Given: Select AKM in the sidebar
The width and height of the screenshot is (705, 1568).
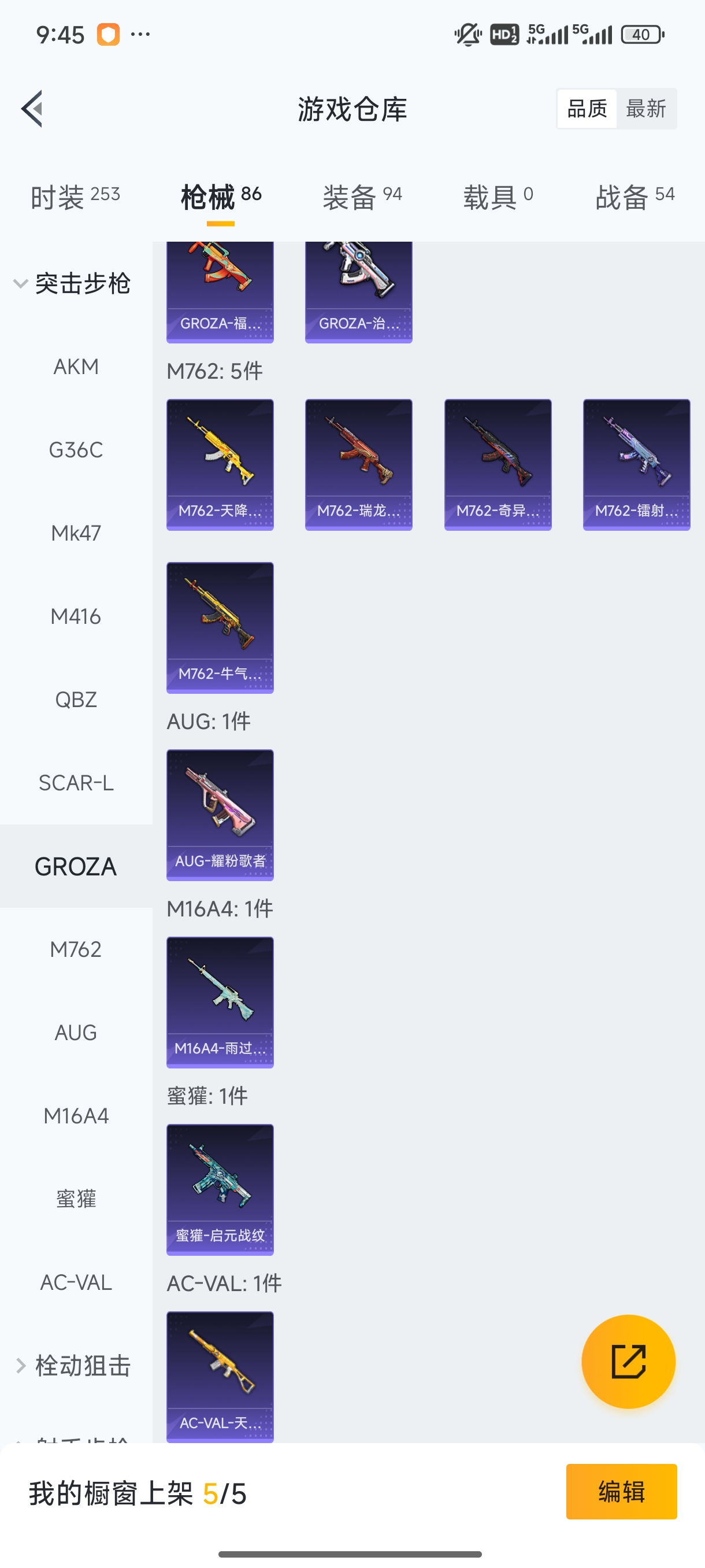Looking at the screenshot, I should pyautogui.click(x=76, y=367).
